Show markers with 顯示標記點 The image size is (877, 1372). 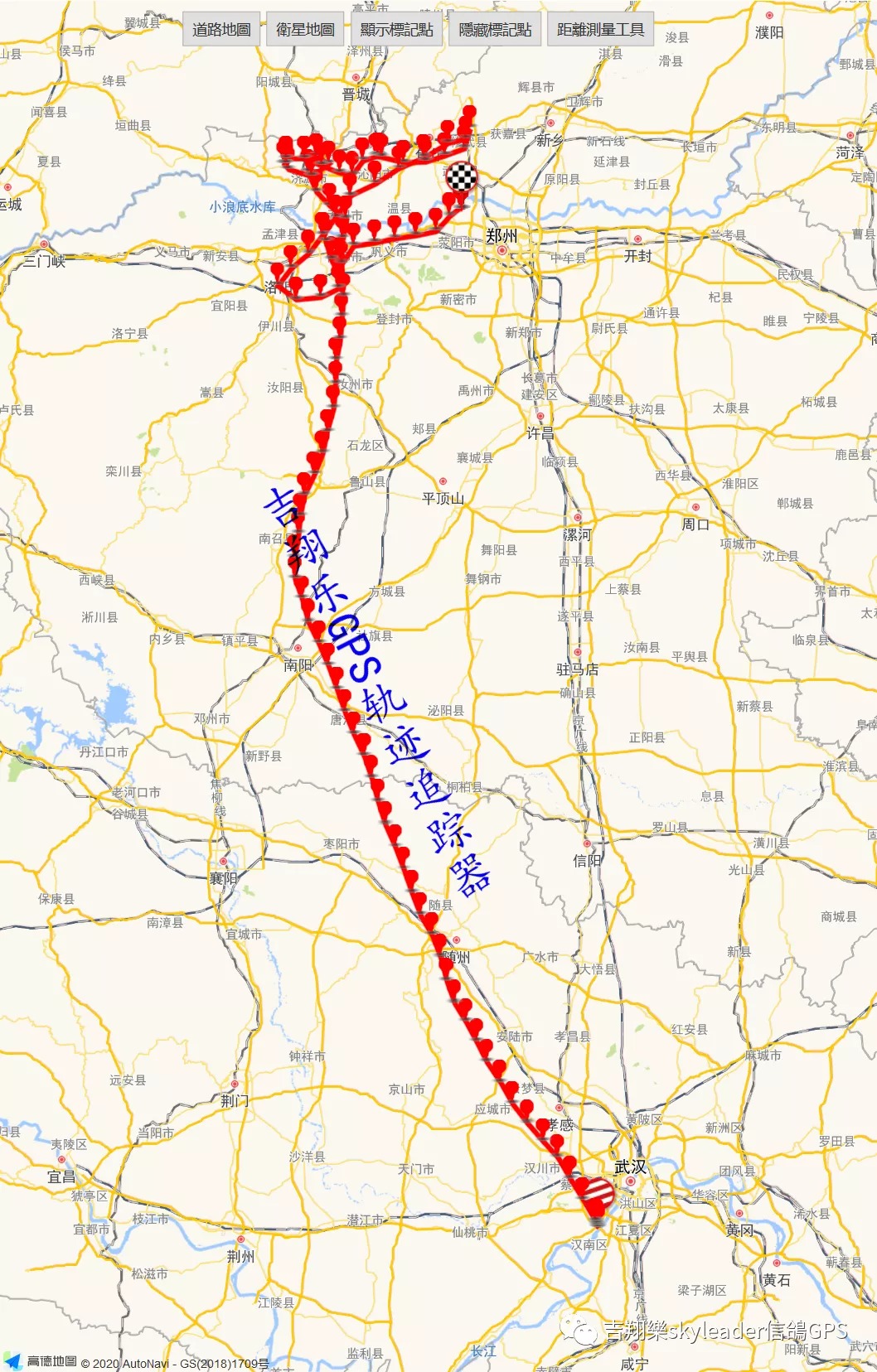click(x=396, y=30)
